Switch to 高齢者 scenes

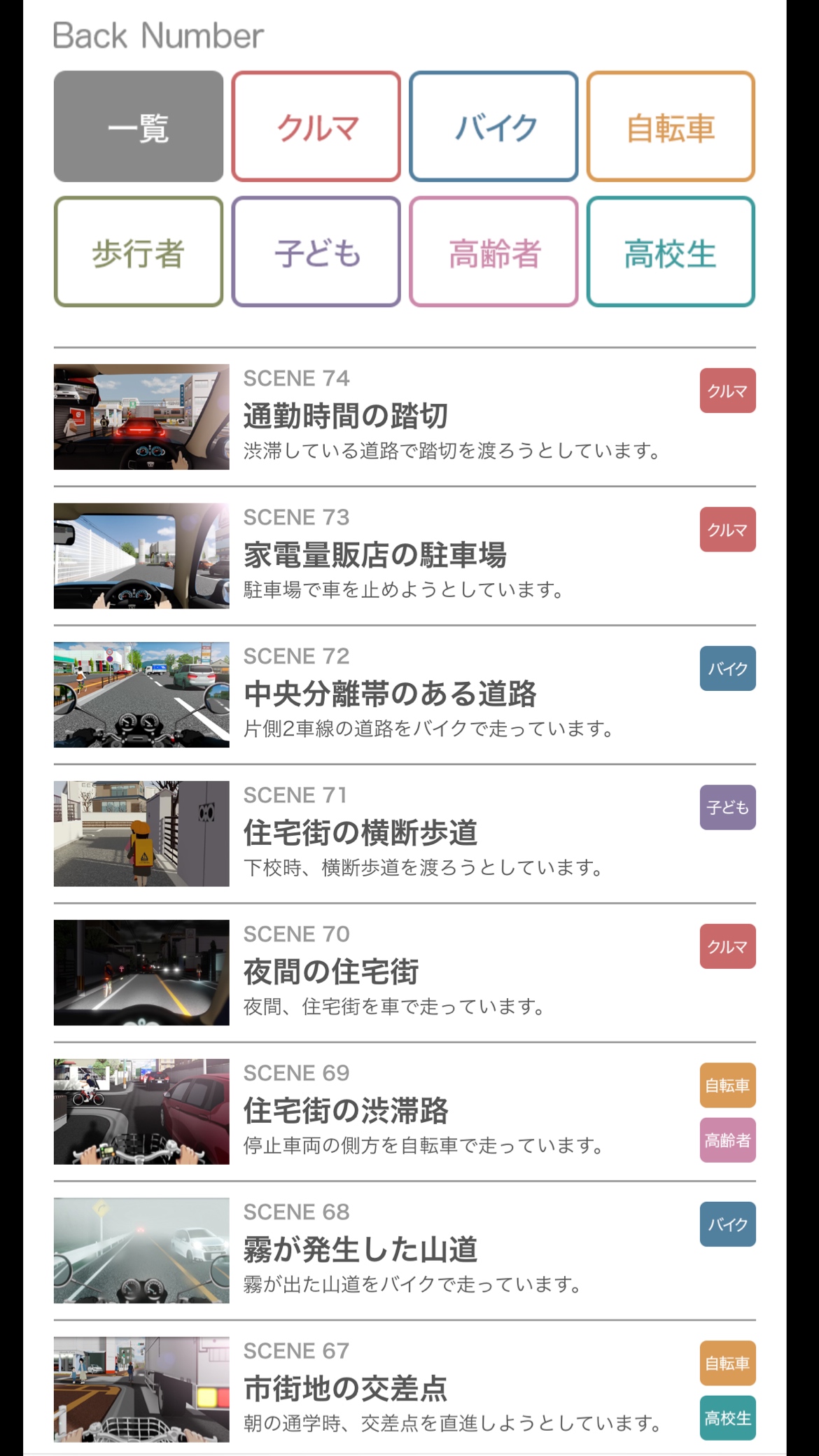tap(493, 252)
